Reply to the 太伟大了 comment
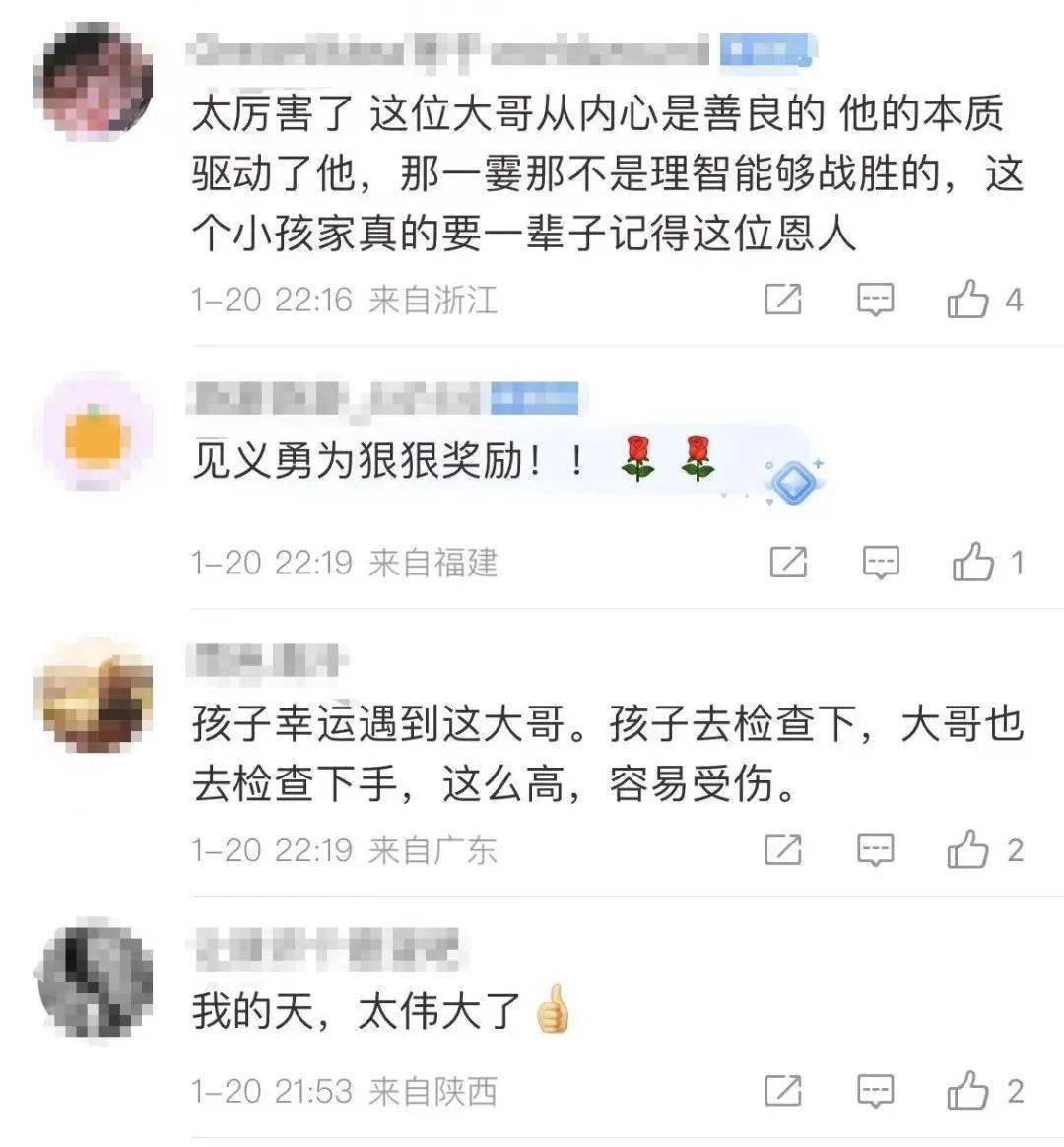 click(876, 1090)
